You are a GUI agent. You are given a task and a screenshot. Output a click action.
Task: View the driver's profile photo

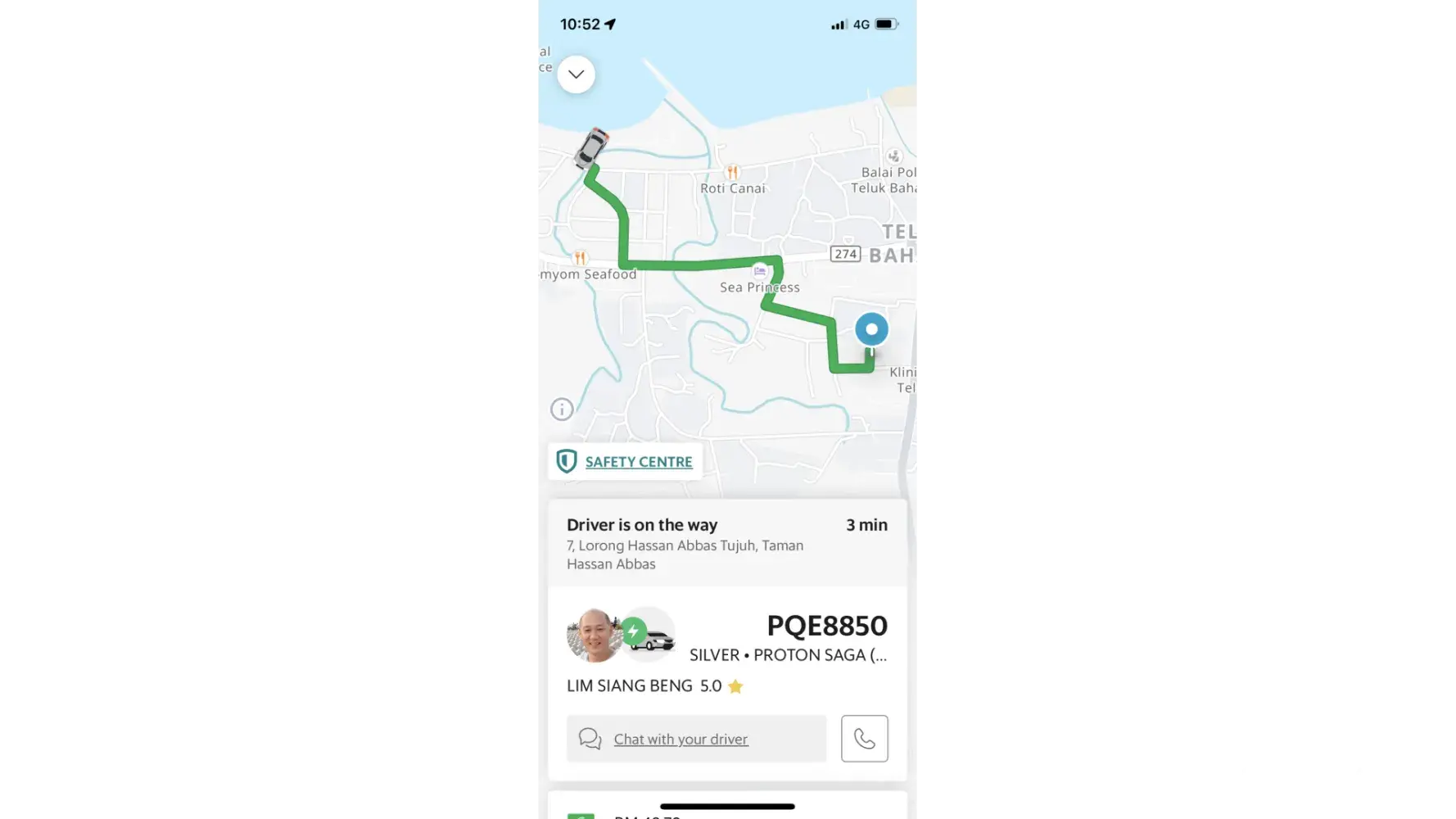click(594, 636)
